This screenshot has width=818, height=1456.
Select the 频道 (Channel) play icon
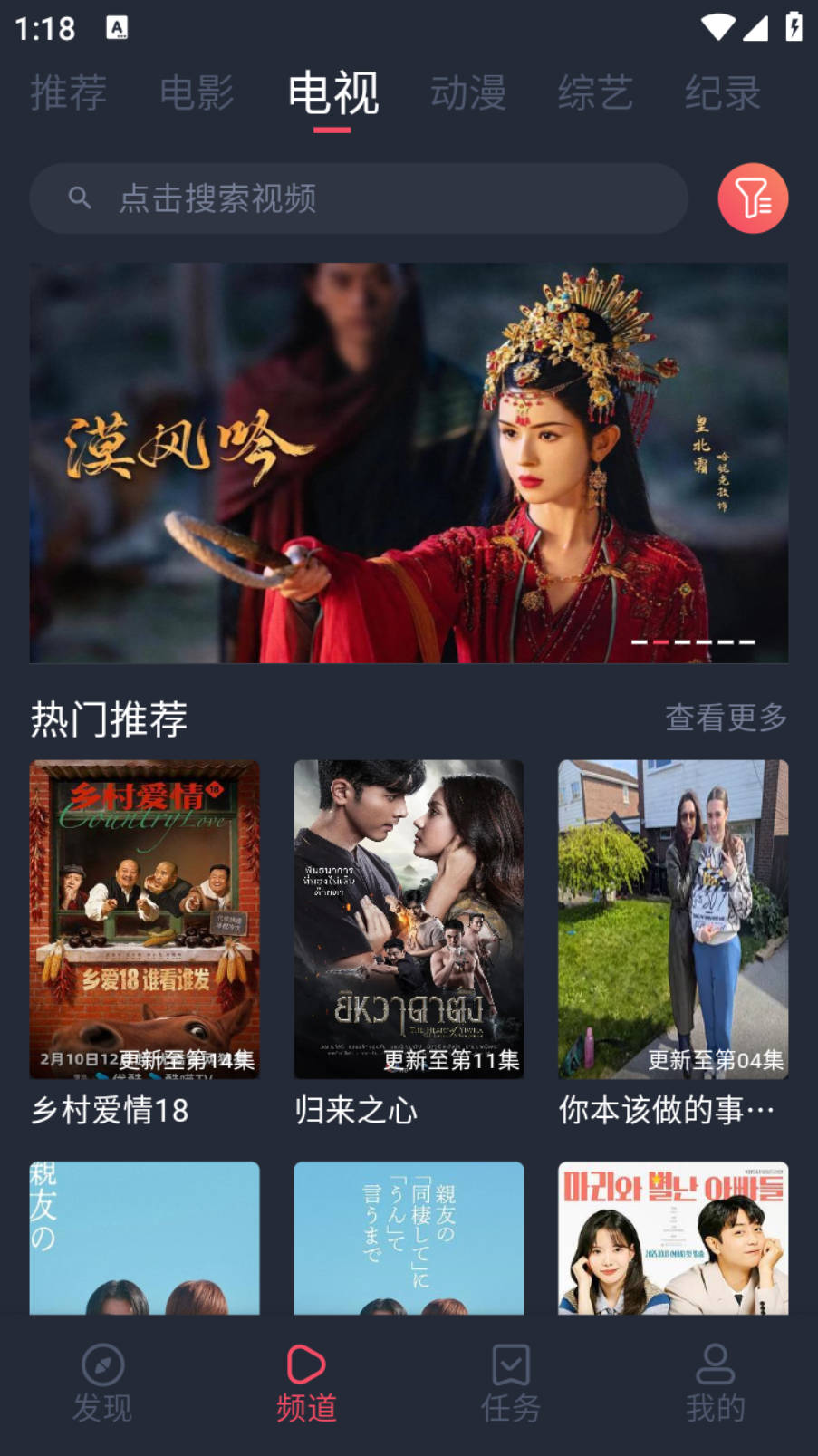[306, 1363]
